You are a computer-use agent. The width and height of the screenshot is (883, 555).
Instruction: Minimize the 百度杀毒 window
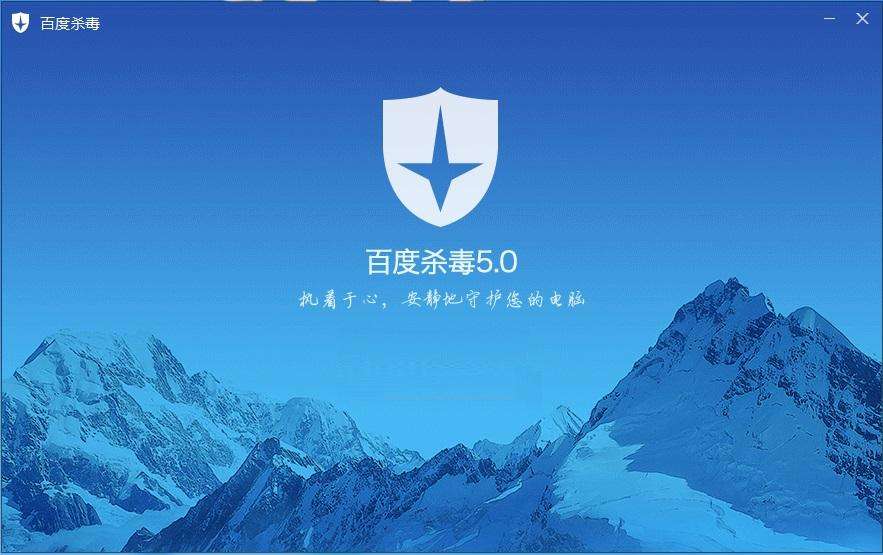830,18
